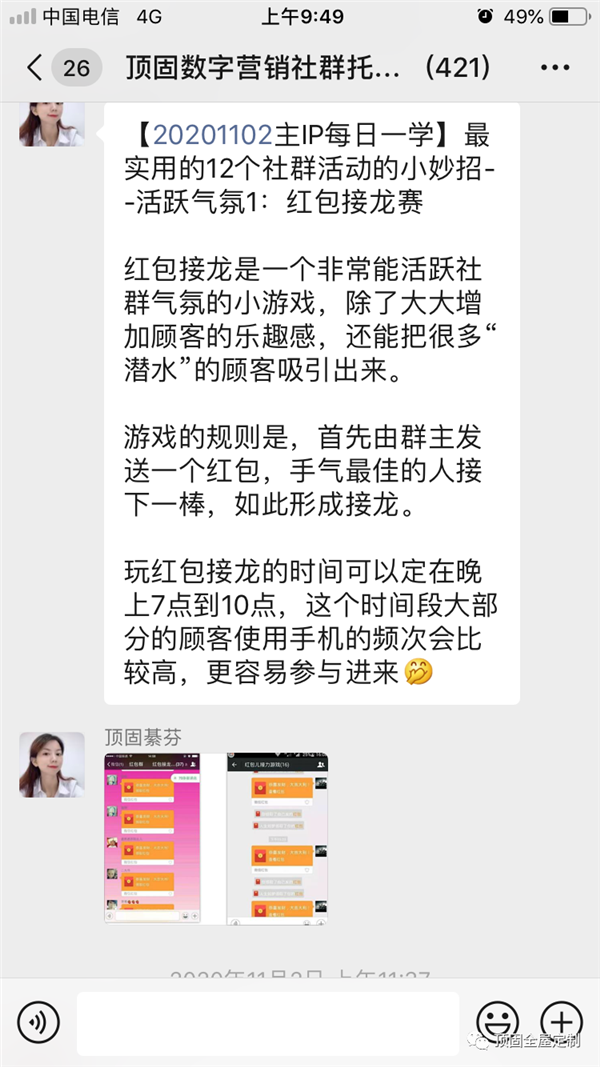600x1067 pixels.
Task: Switch to voice message input
Action: [x=38, y=1022]
